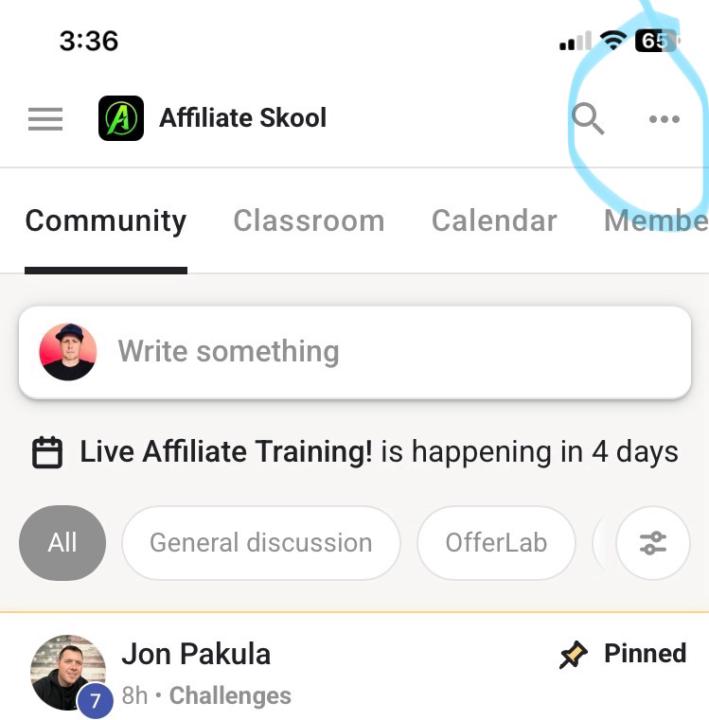Screen dimensions: 709x720
Task: Open Jon Pakula's pinned post
Action: tap(400, 672)
